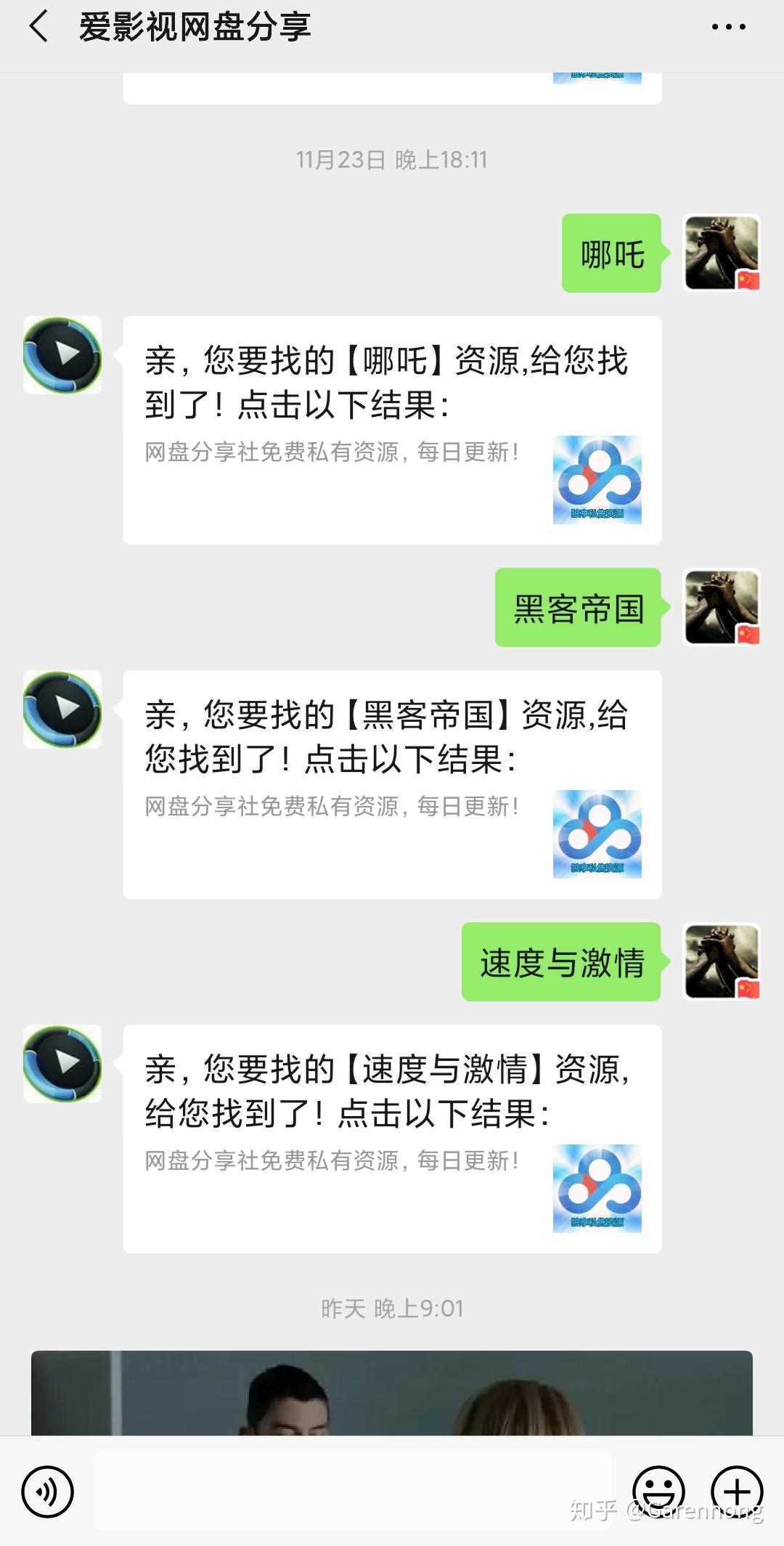Tap my avatar next to 黑客帝国 message
This screenshot has height=1546, width=784.
point(722,608)
